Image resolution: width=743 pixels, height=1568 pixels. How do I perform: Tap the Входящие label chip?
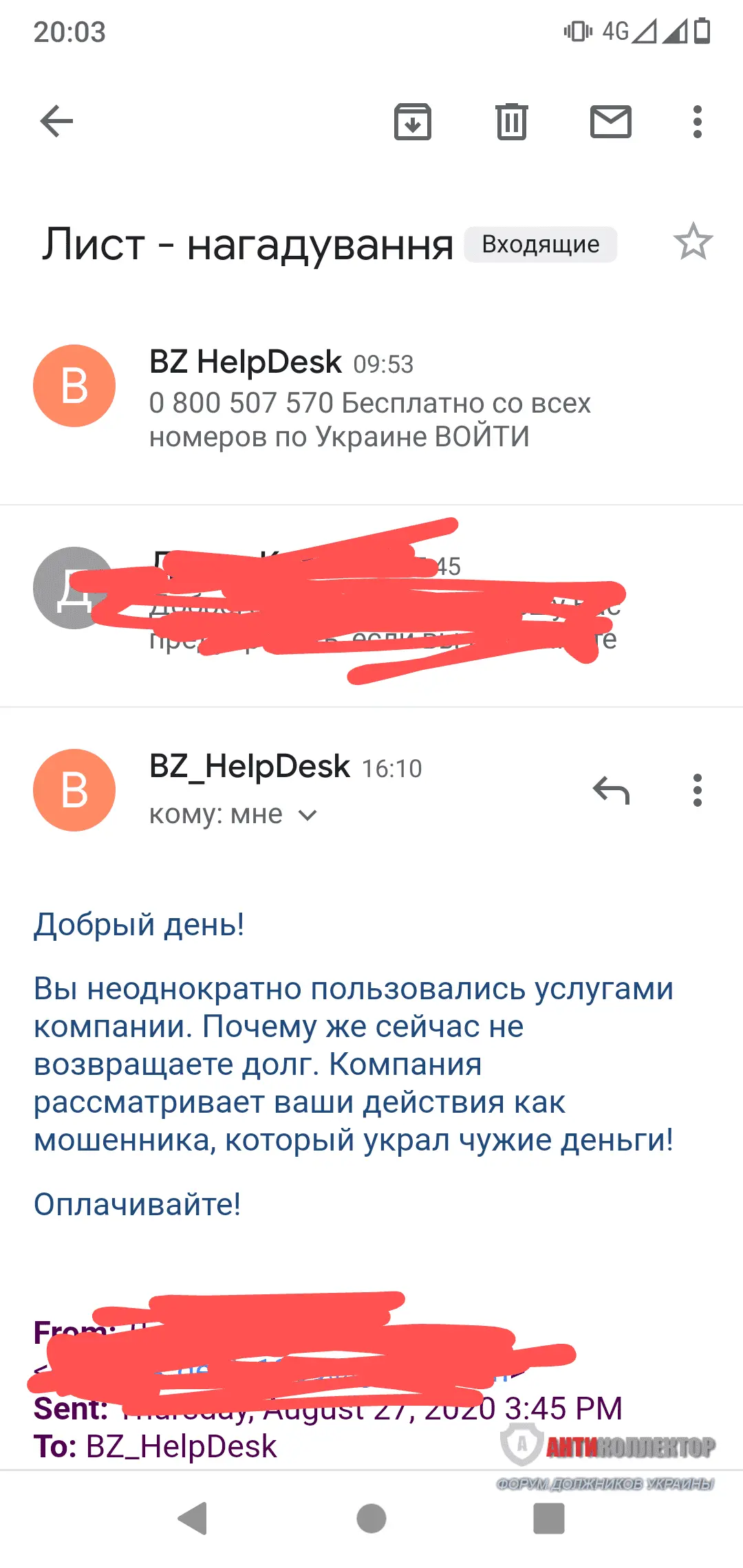(540, 244)
